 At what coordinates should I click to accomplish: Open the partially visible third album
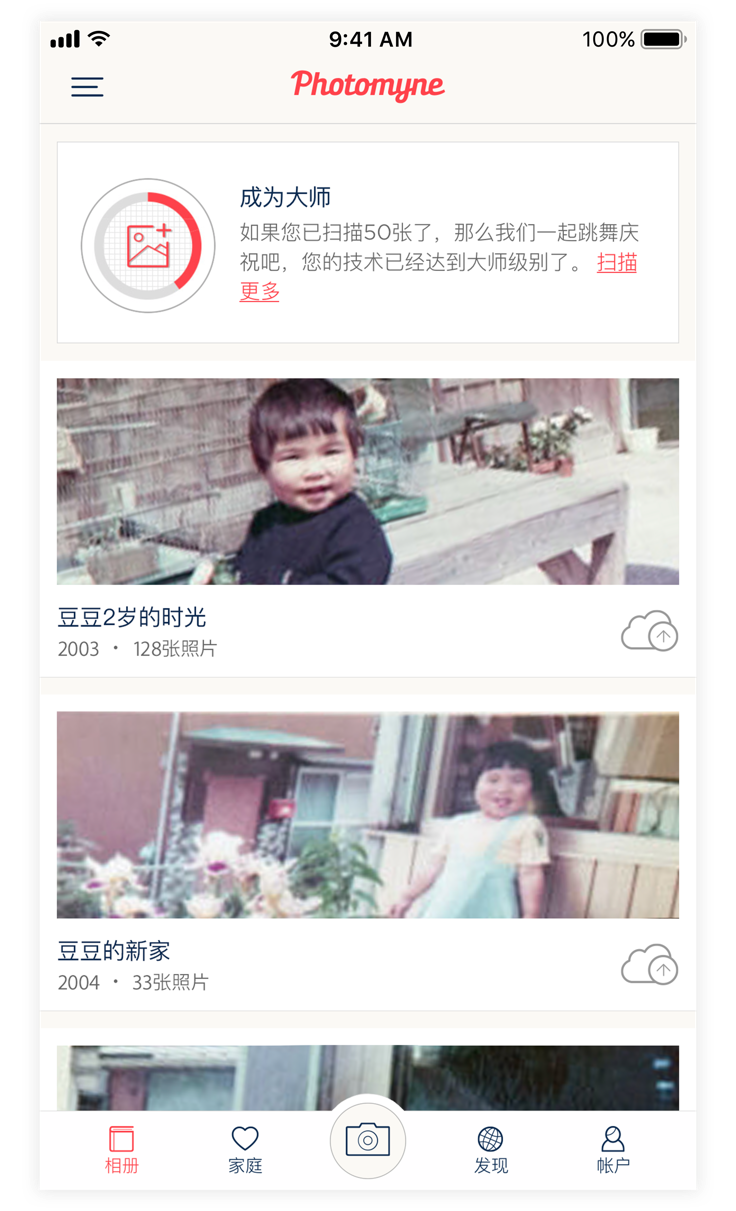pos(367,1077)
